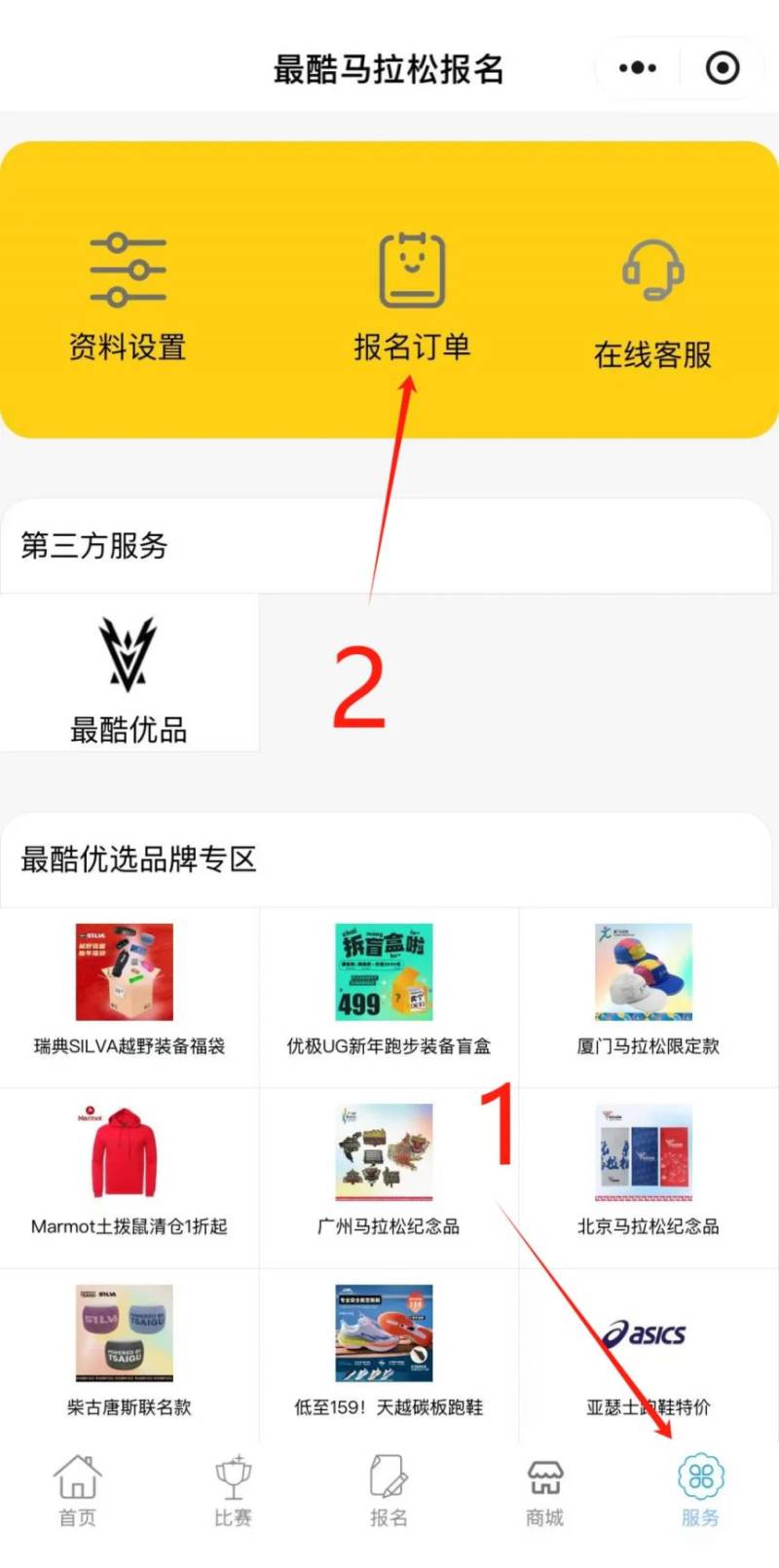Open 资料设置 profile settings icon
Screen dimensions: 779x1568
pyautogui.click(x=128, y=292)
